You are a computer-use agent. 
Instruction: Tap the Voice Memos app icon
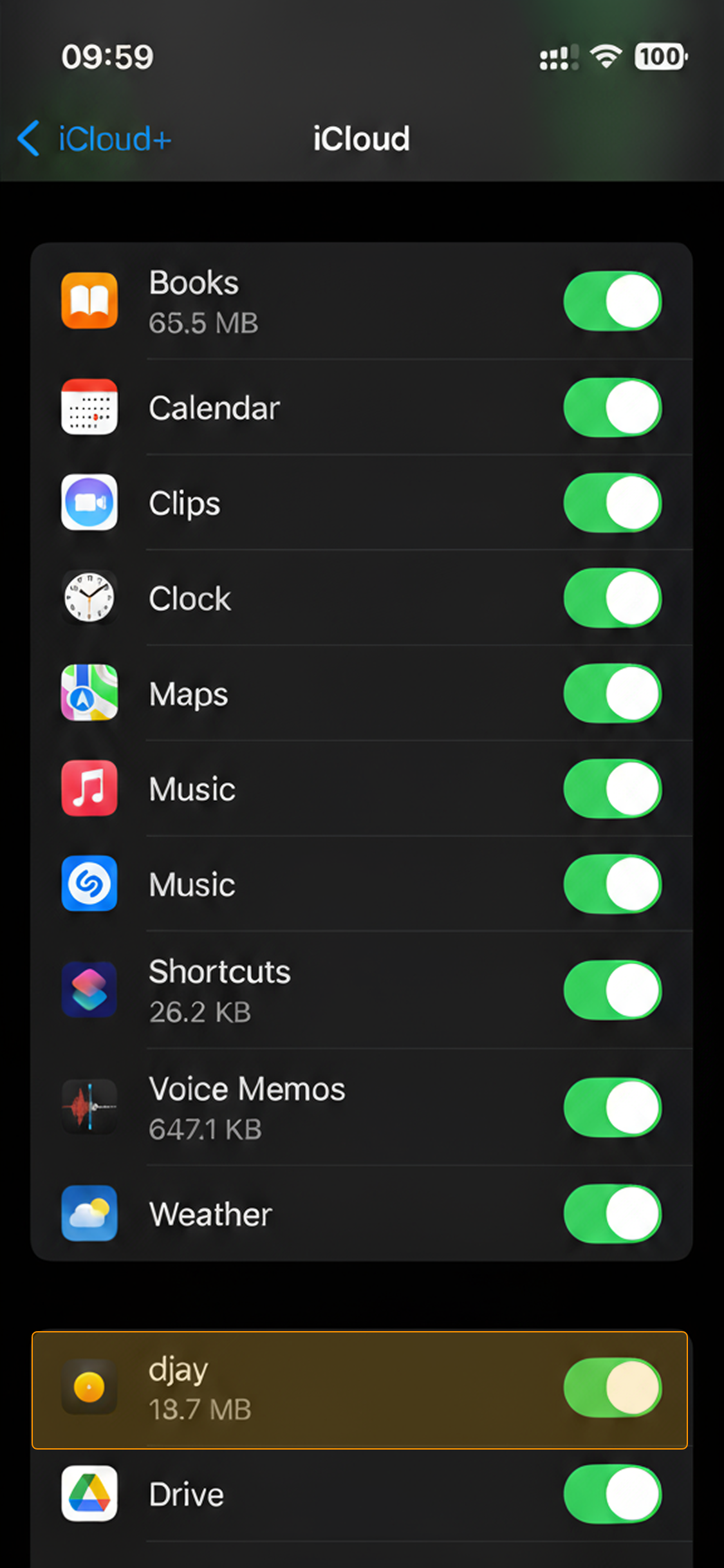[89, 1106]
